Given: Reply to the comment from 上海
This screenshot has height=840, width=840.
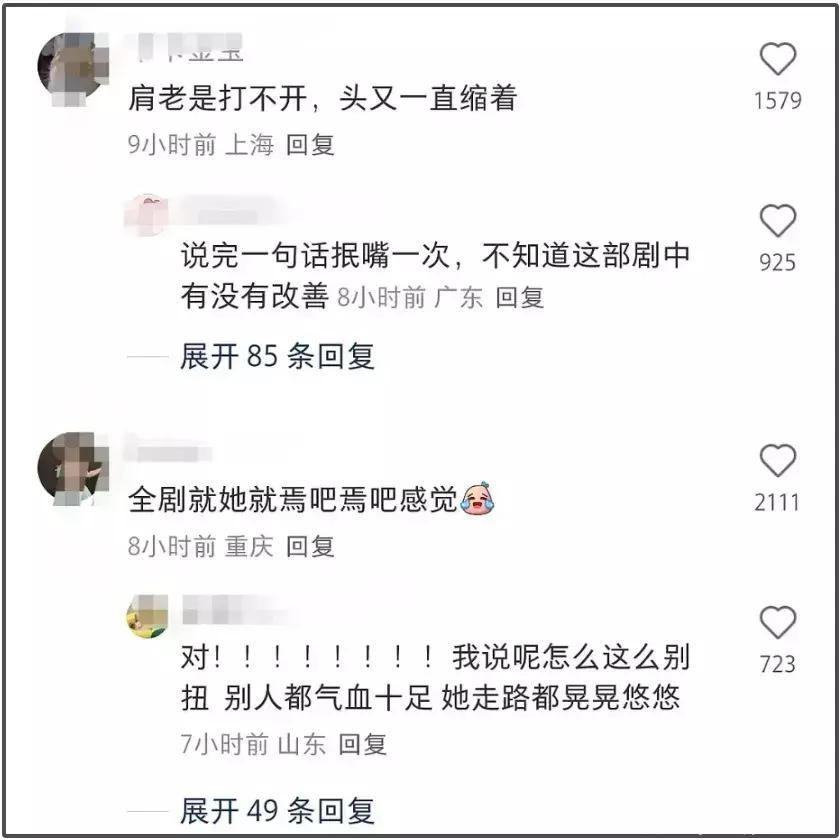Looking at the screenshot, I should pos(310,145).
